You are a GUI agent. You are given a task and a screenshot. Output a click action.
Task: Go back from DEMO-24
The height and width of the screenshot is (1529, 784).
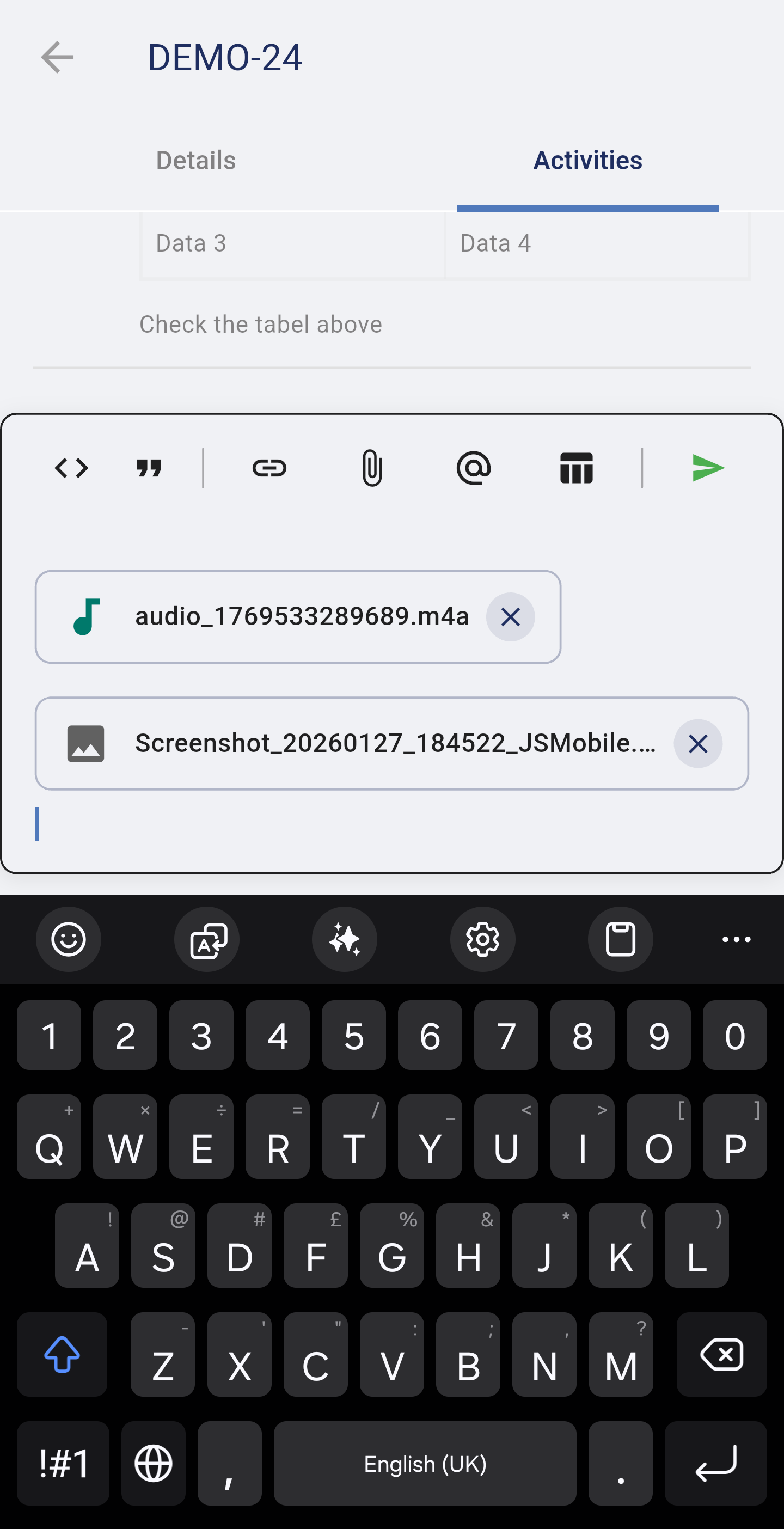tap(57, 58)
